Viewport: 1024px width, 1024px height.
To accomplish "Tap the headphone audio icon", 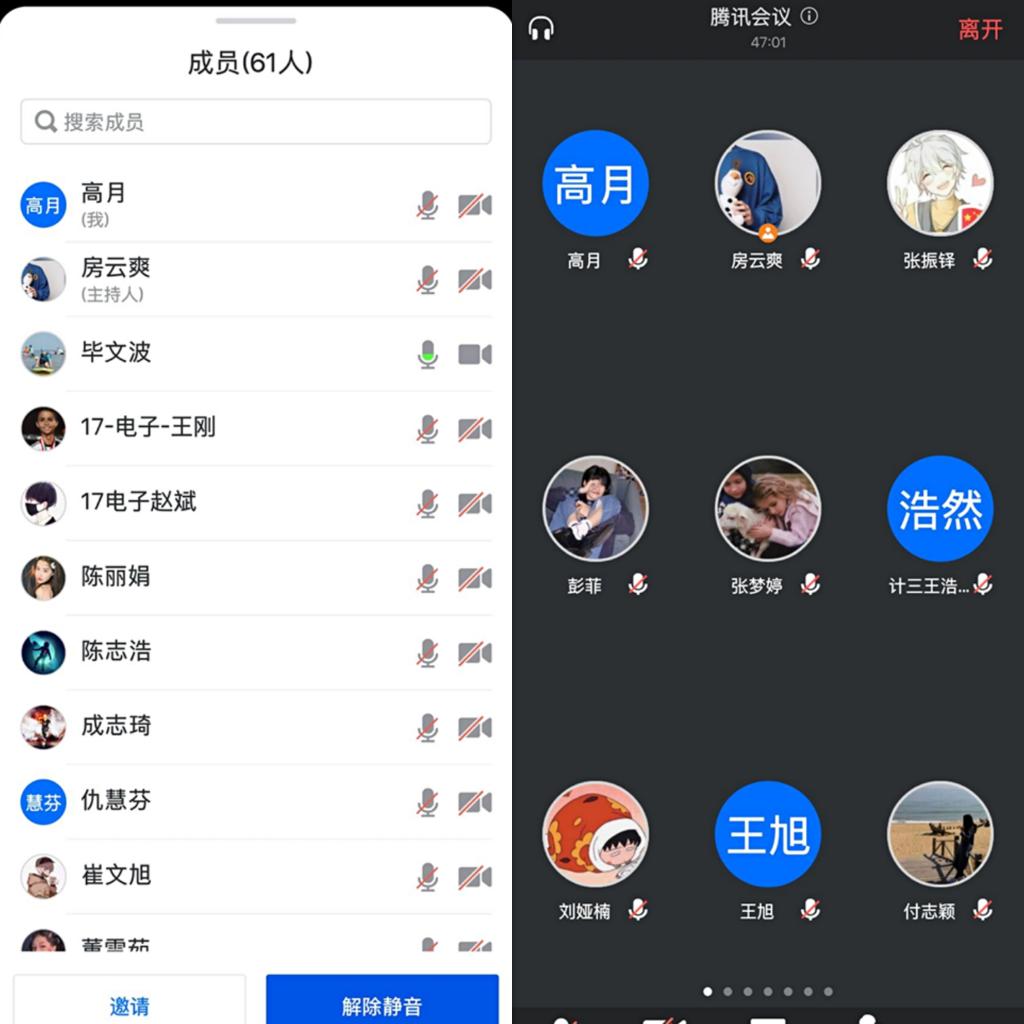I will click(541, 29).
